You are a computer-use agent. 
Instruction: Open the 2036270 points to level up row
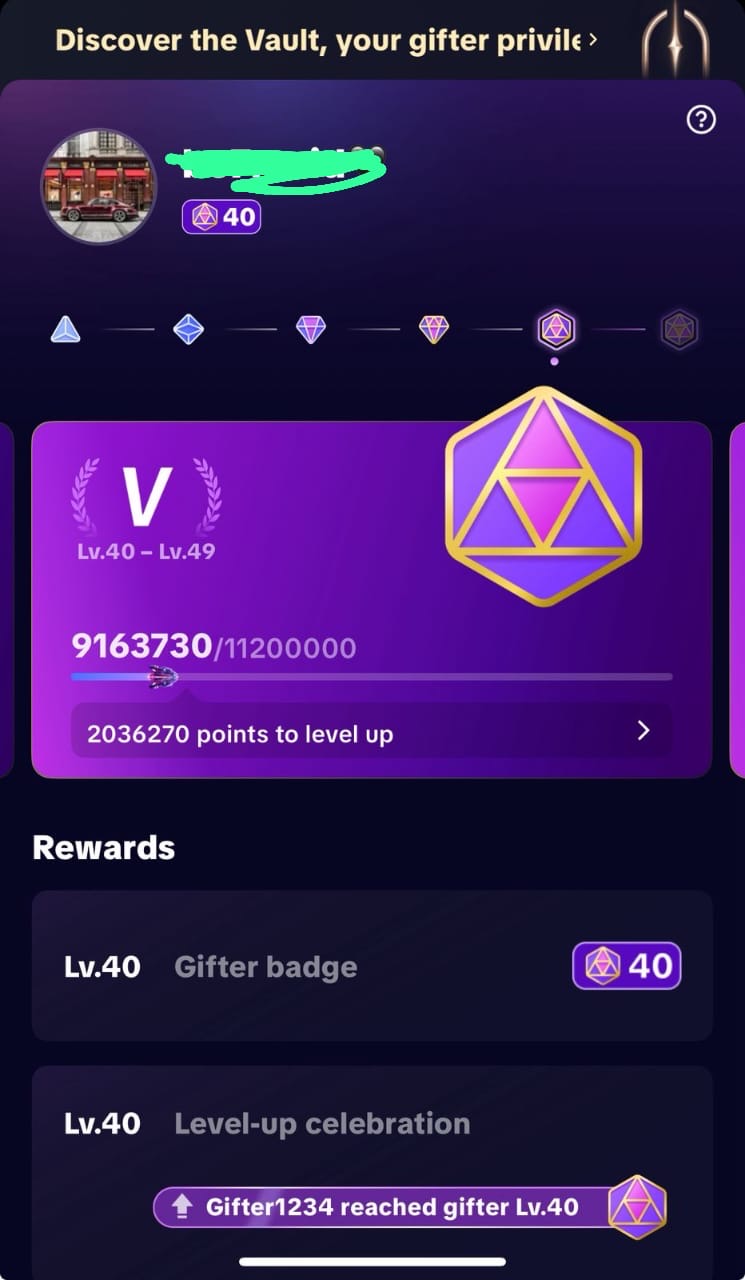[371, 733]
